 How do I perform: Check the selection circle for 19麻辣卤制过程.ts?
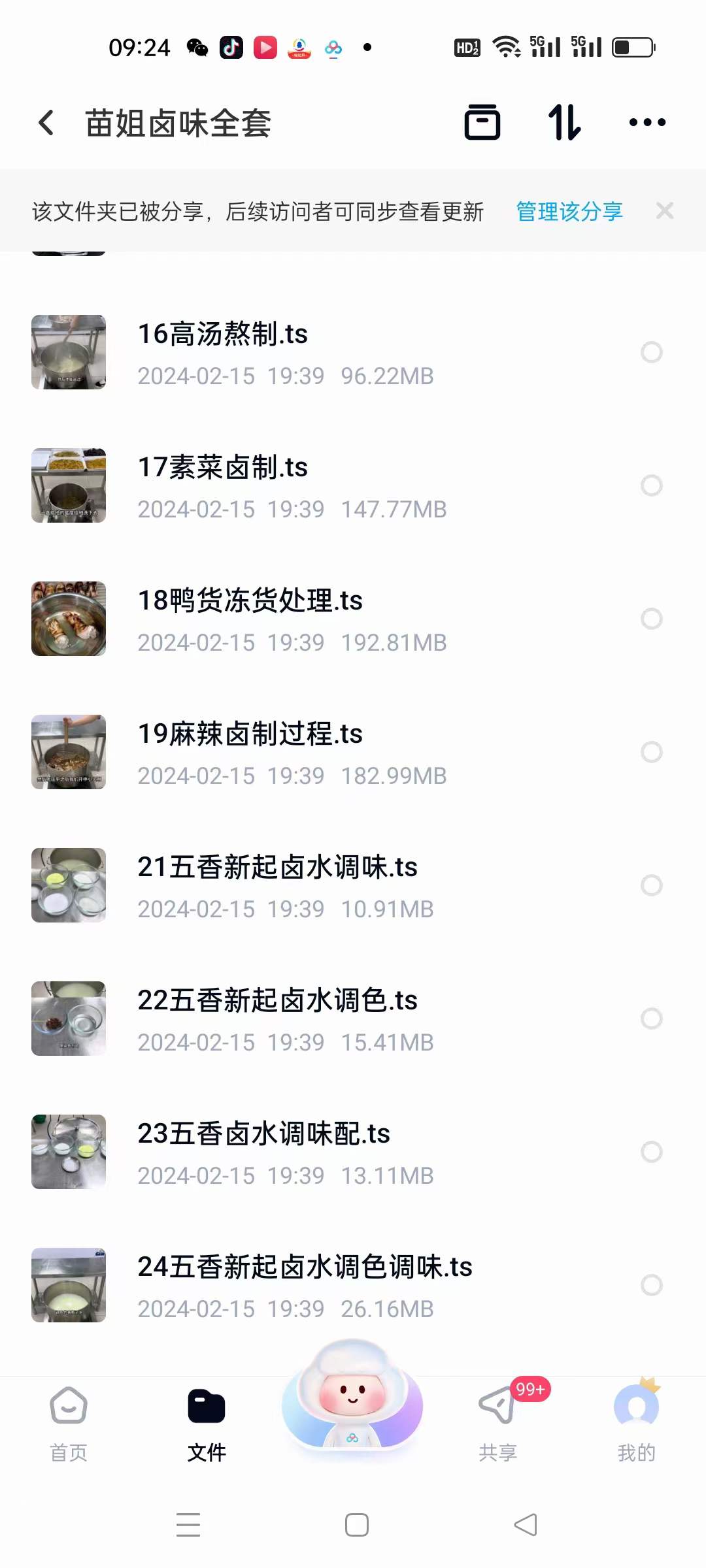[652, 752]
